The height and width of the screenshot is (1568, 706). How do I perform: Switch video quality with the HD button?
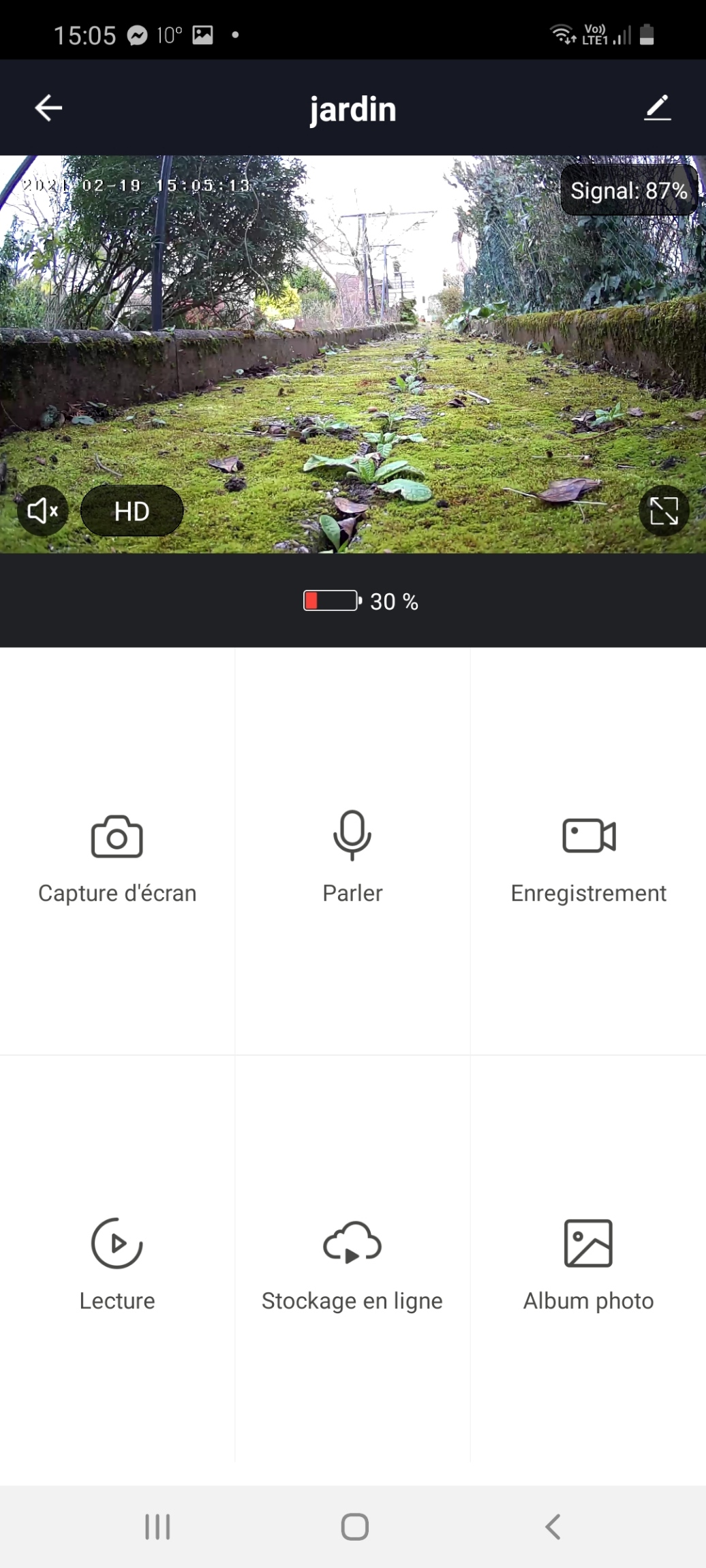[132, 511]
